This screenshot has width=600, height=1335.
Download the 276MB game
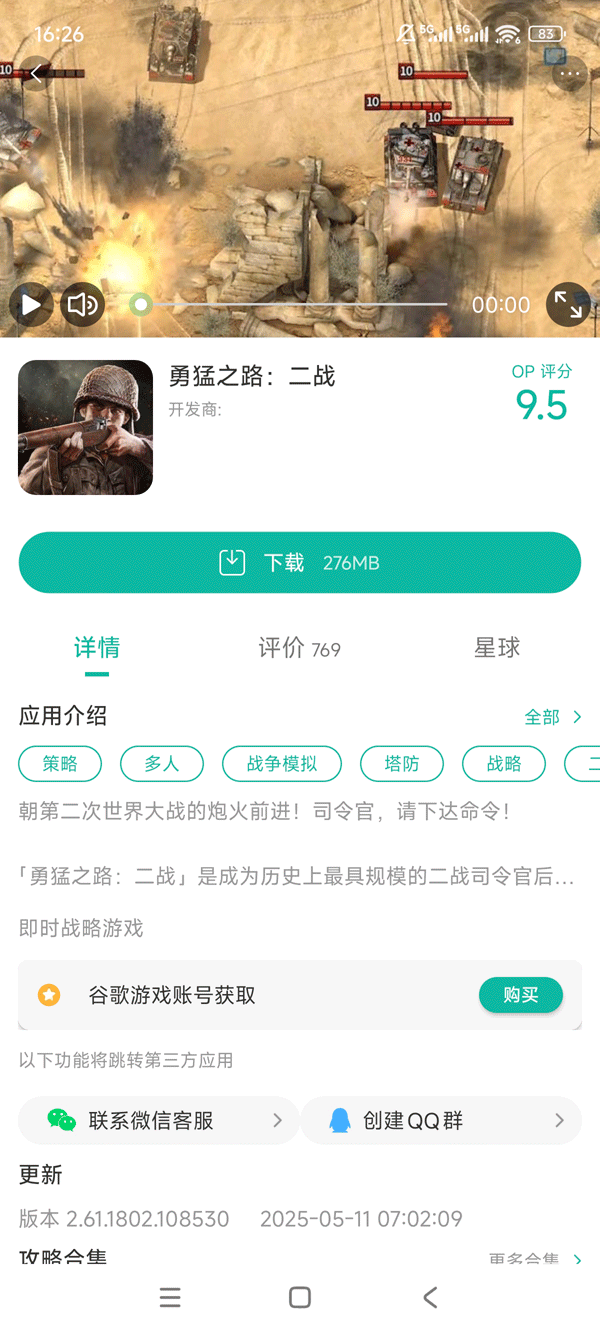(x=300, y=563)
